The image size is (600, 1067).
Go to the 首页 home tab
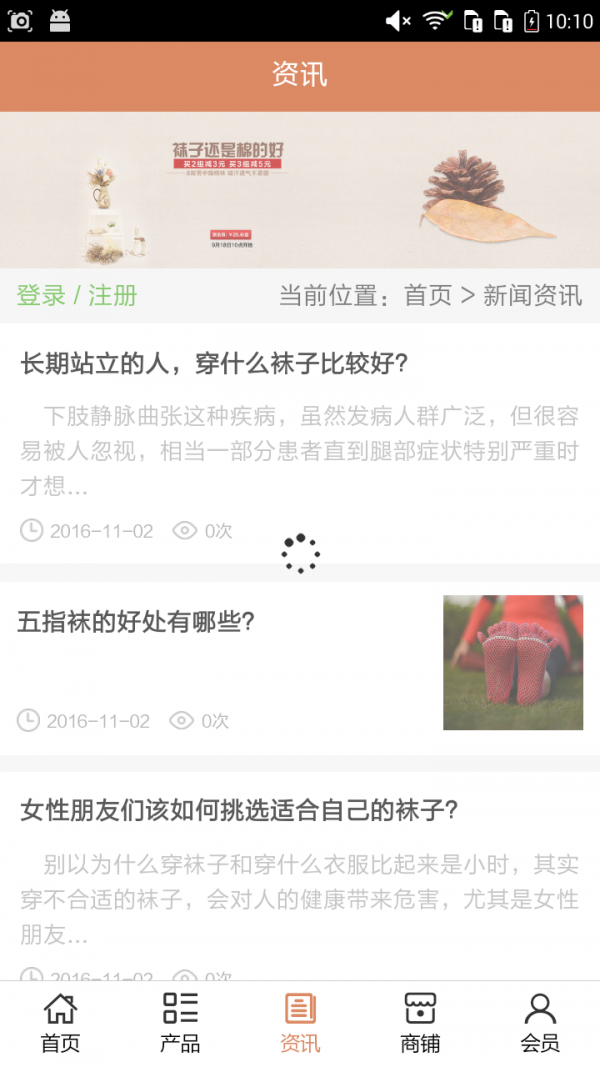click(60, 1024)
